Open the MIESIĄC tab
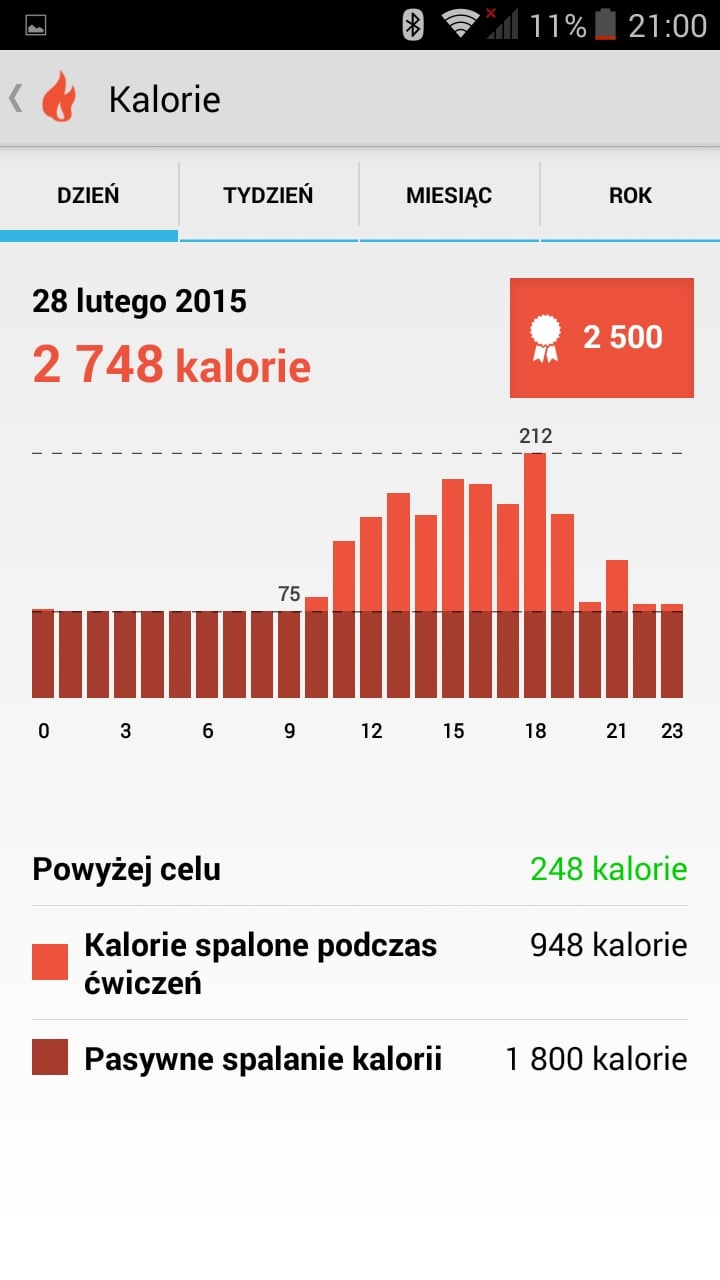 point(449,196)
